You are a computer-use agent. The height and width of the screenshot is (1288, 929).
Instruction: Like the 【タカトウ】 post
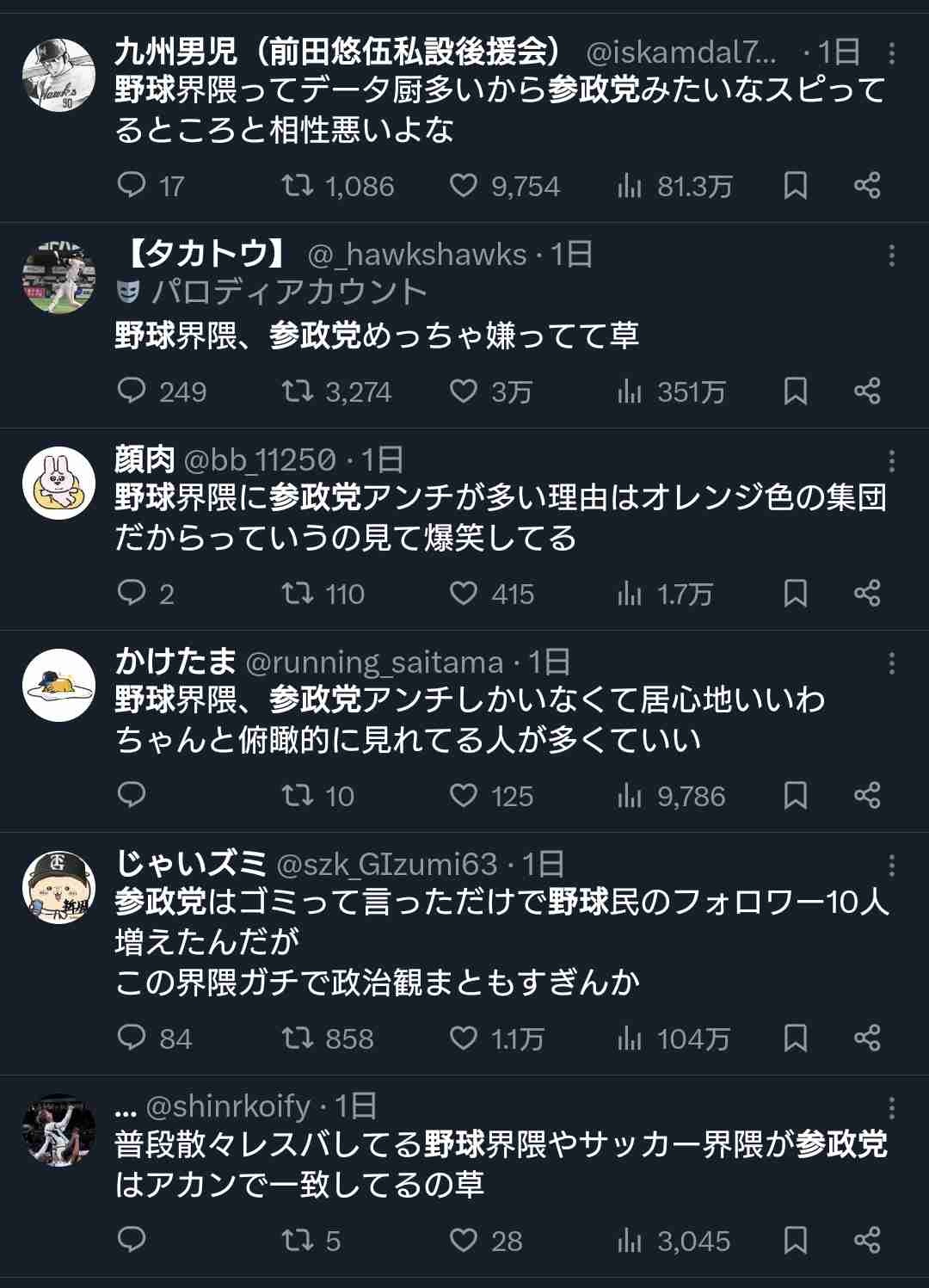click(x=464, y=391)
